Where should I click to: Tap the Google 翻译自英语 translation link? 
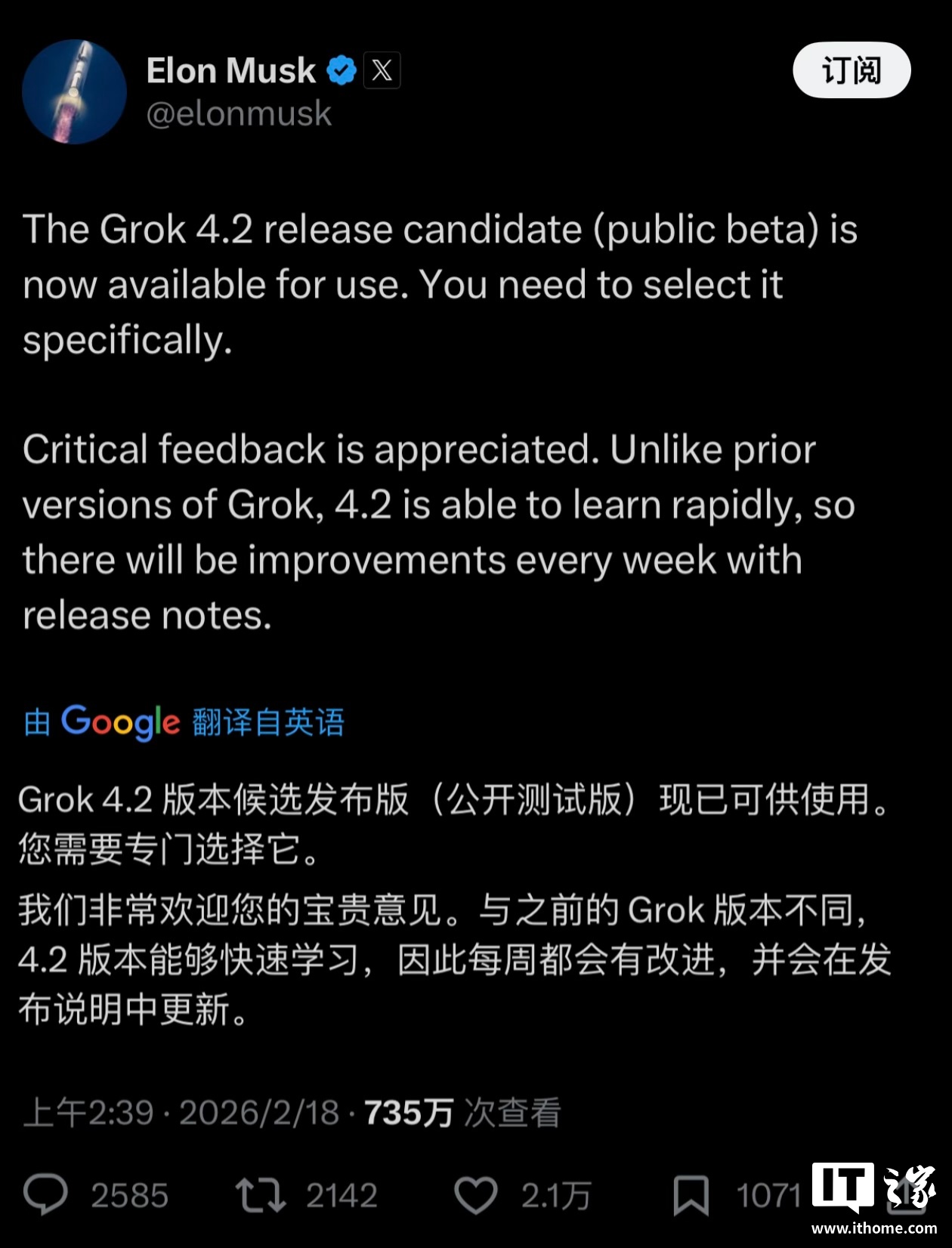(184, 722)
